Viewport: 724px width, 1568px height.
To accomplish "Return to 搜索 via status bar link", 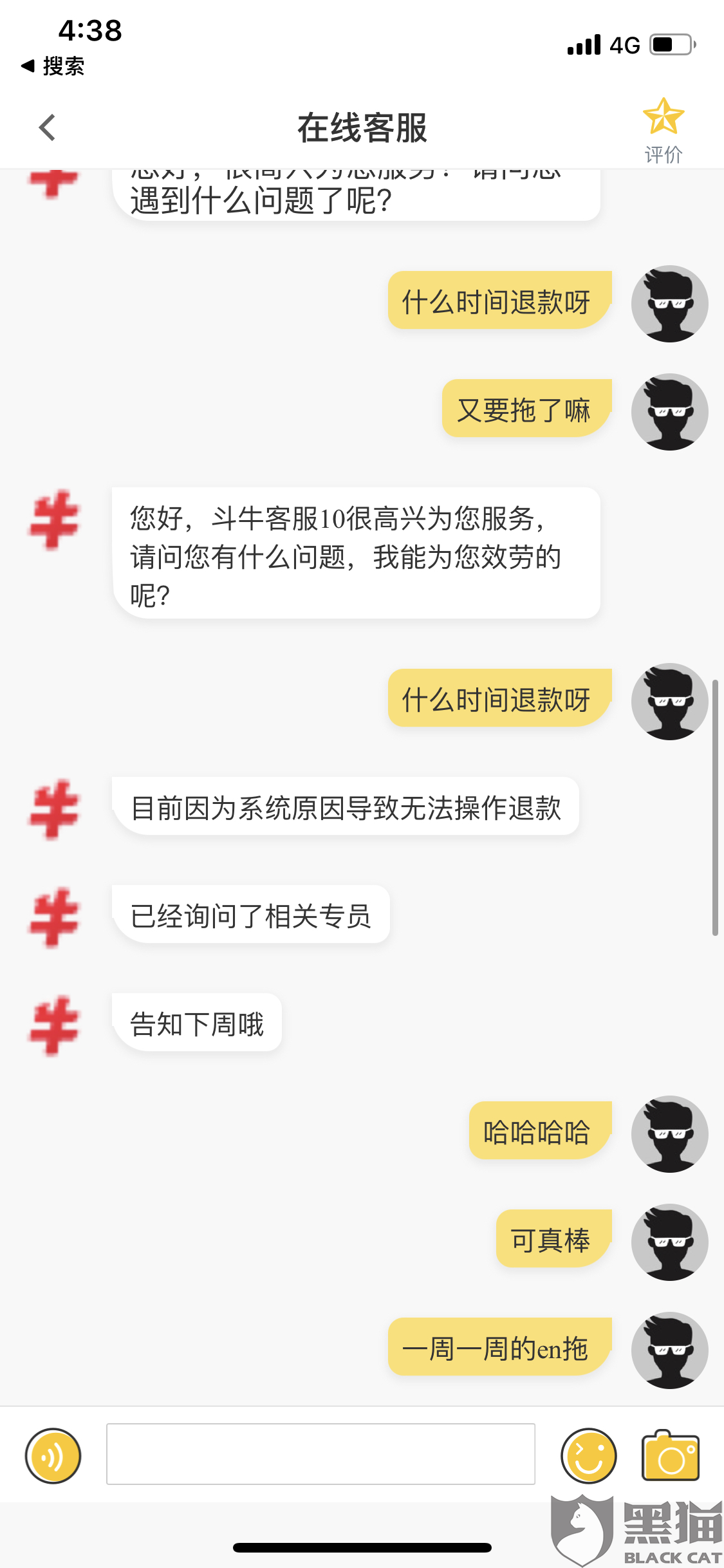I will (53, 66).
